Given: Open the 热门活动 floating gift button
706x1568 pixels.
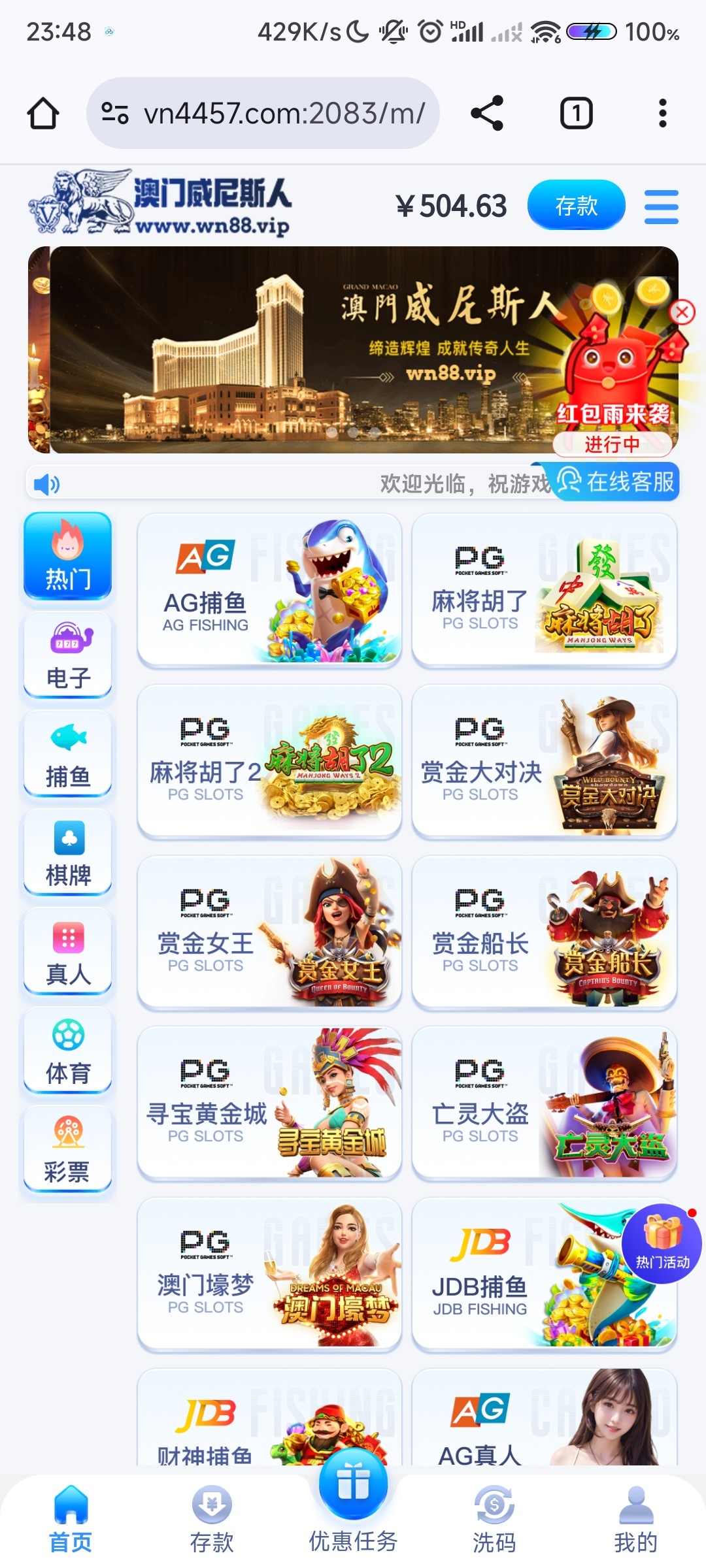Looking at the screenshot, I should 662,1244.
